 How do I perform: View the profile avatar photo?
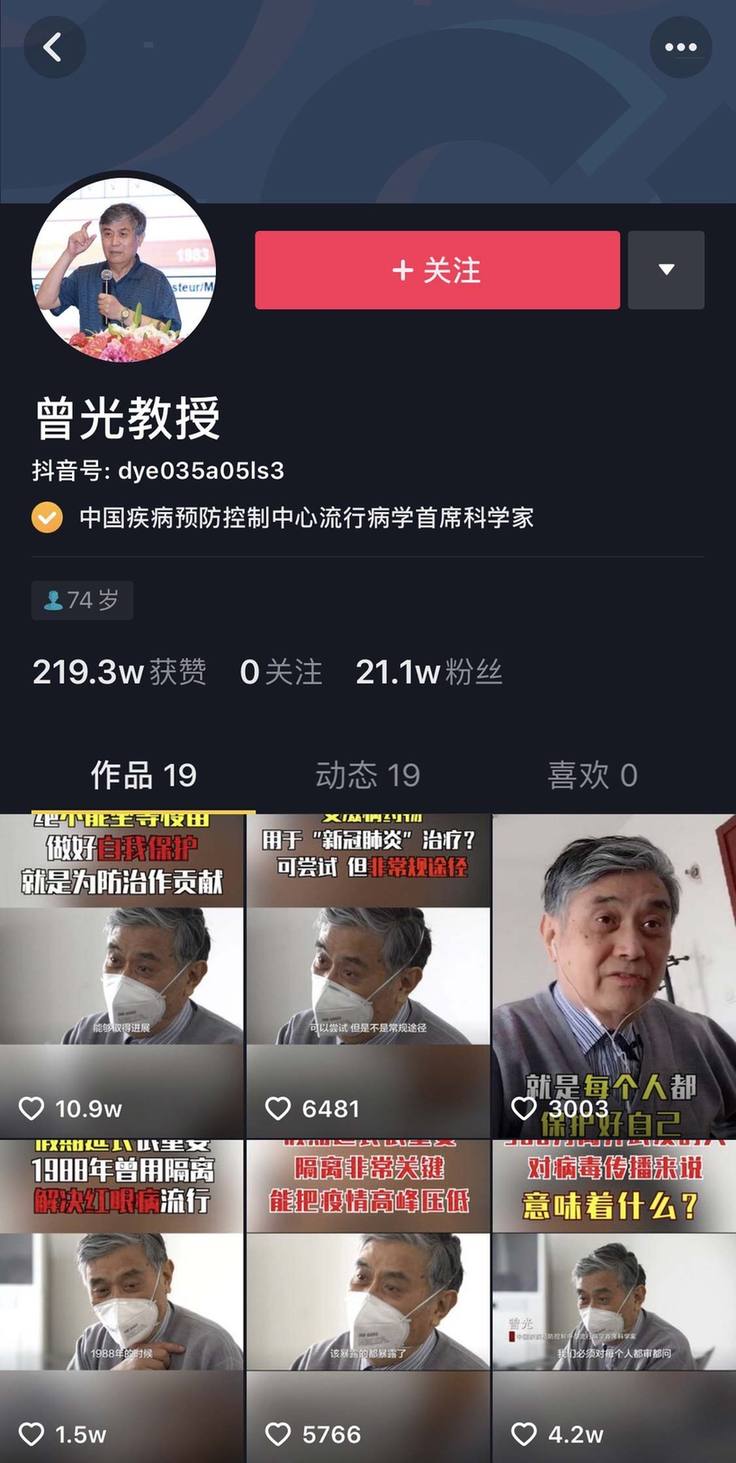123,270
